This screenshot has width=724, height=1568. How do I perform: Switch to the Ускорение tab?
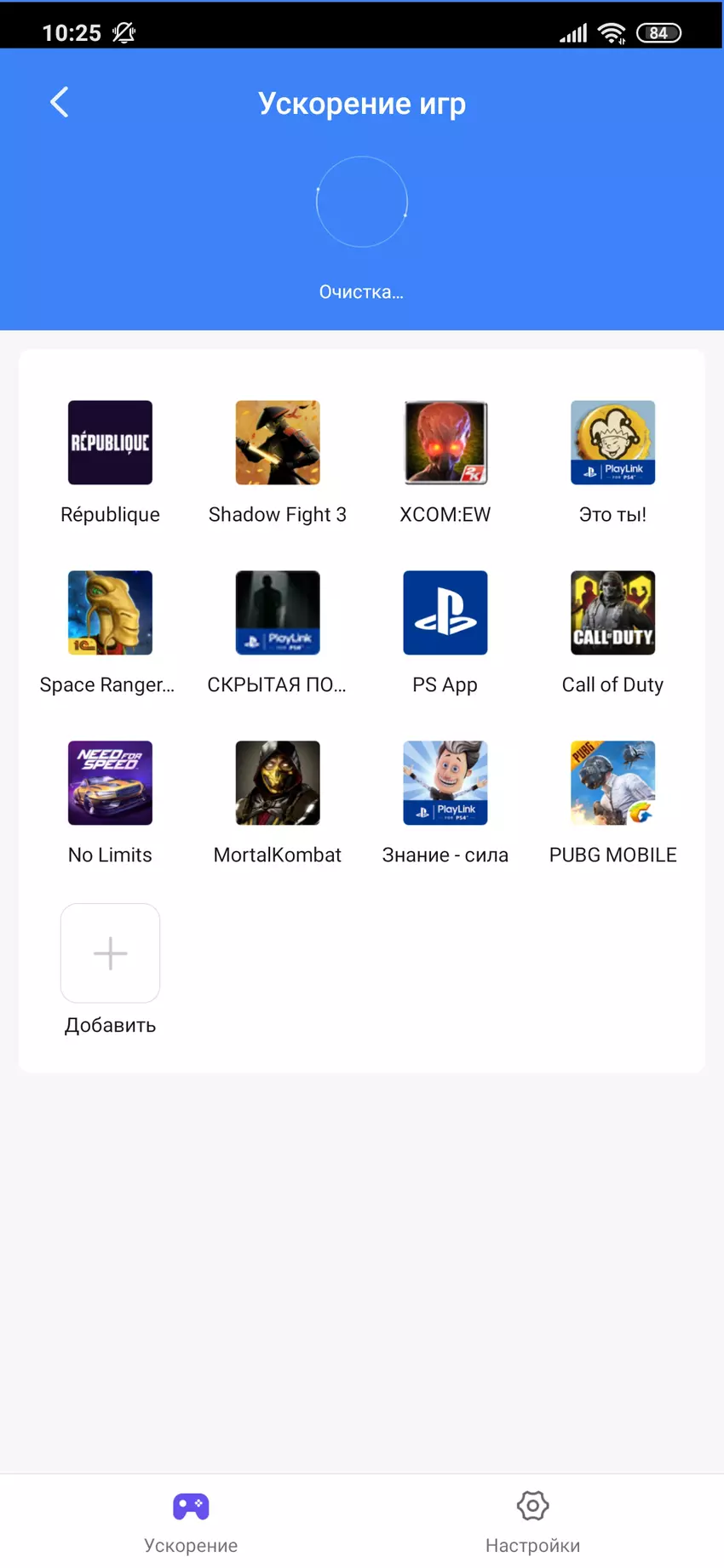[191, 1521]
